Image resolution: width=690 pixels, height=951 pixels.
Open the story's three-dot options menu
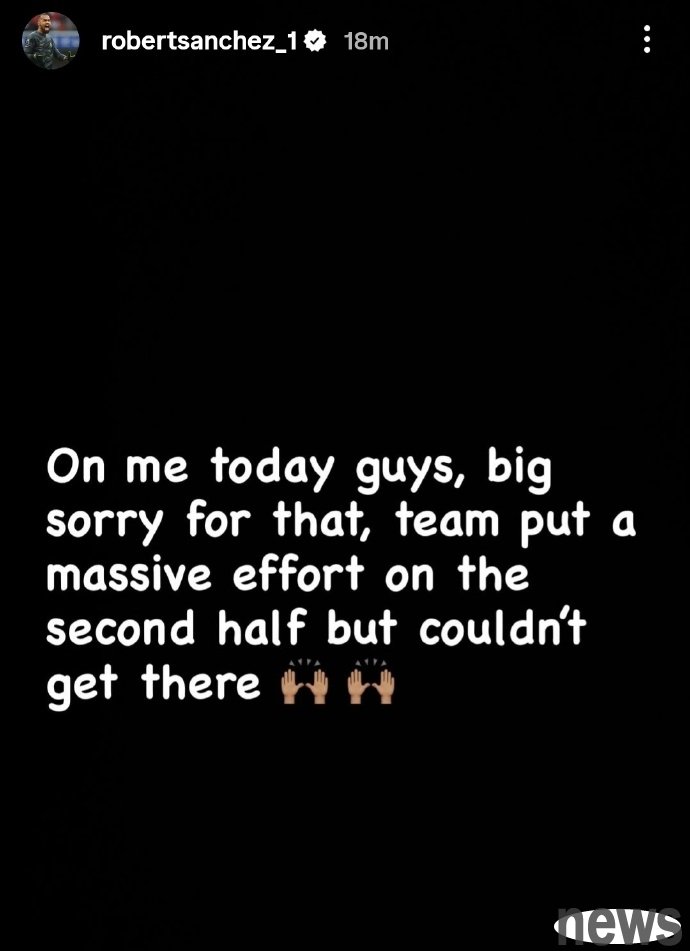[x=648, y=40]
